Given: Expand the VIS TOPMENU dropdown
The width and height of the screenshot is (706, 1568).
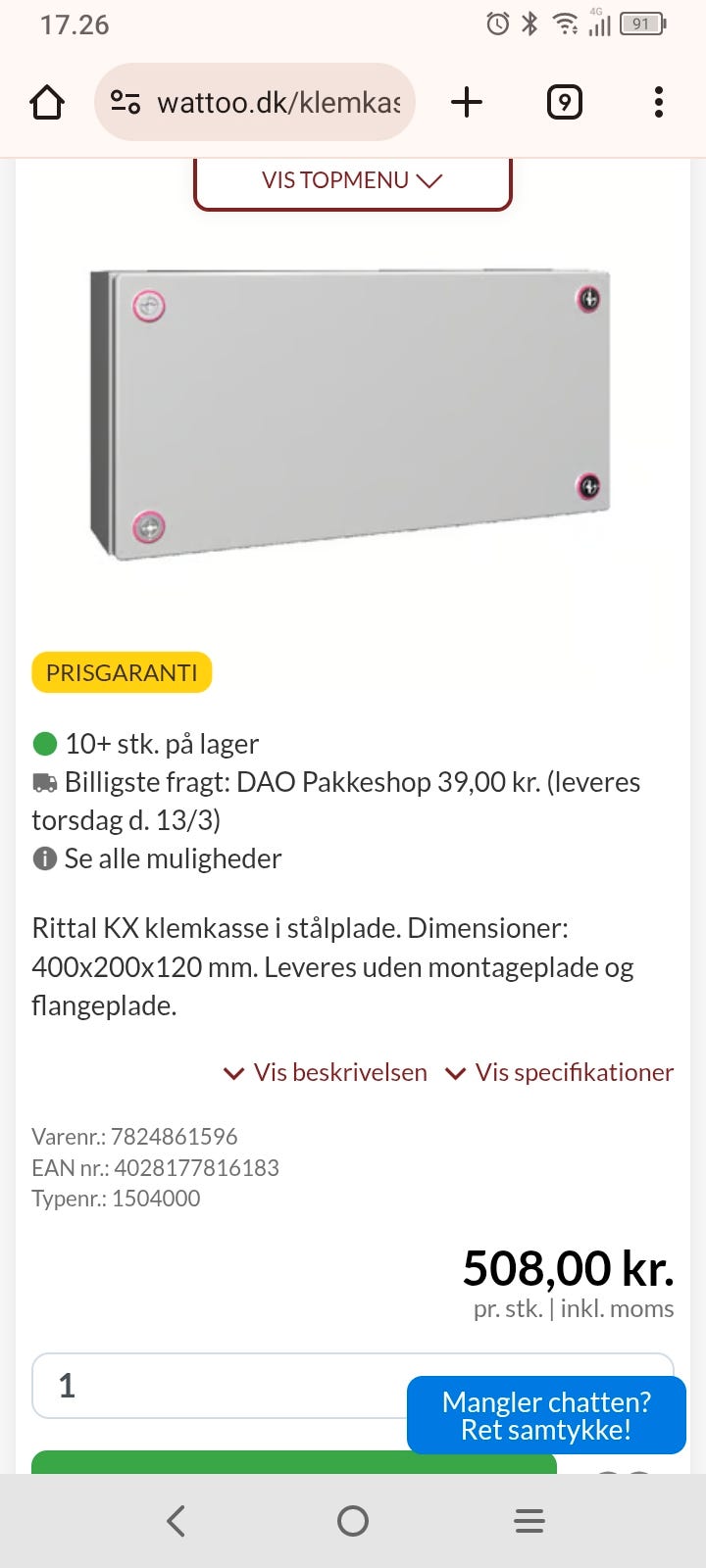Looking at the screenshot, I should coord(353,180).
